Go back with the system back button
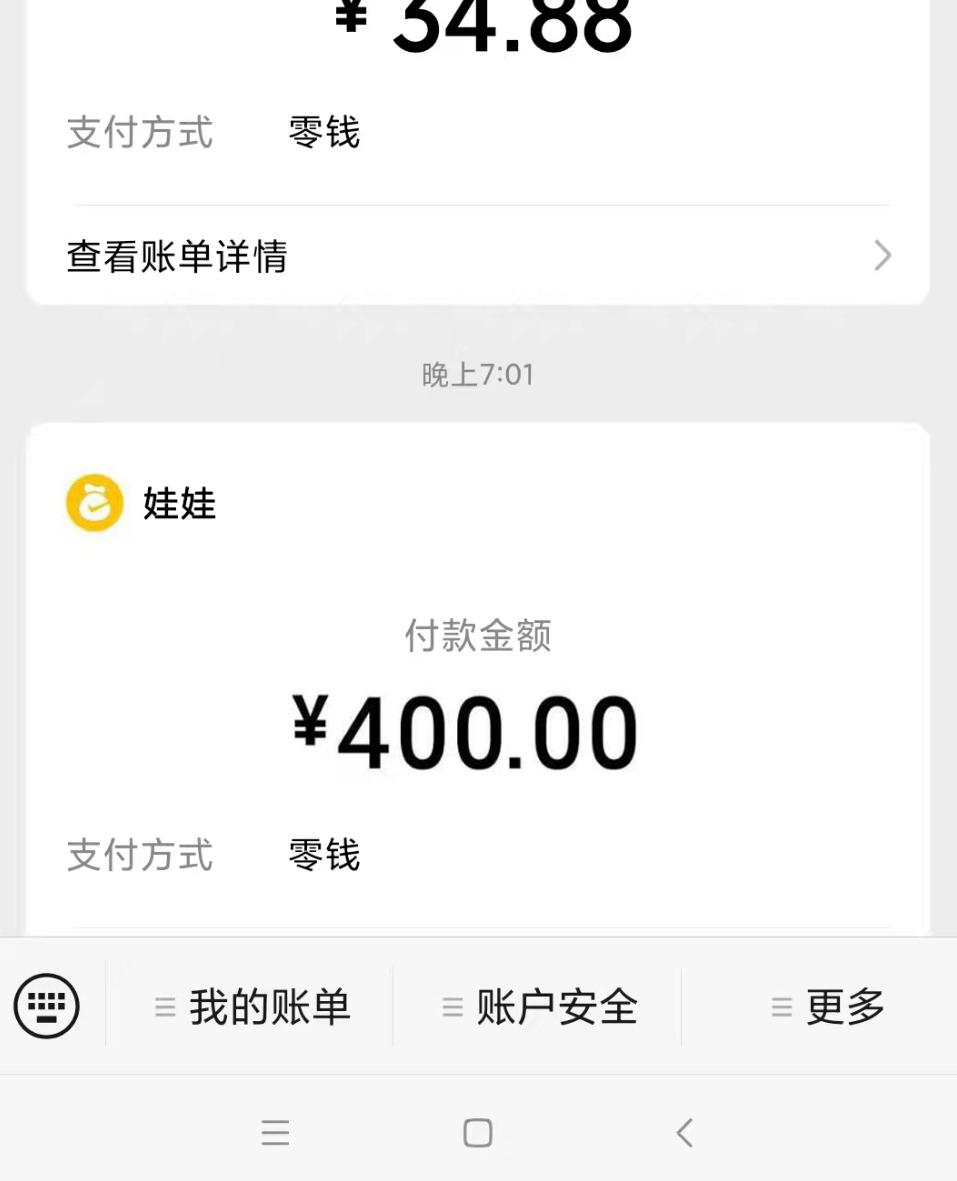This screenshot has width=957, height=1181. (684, 1132)
